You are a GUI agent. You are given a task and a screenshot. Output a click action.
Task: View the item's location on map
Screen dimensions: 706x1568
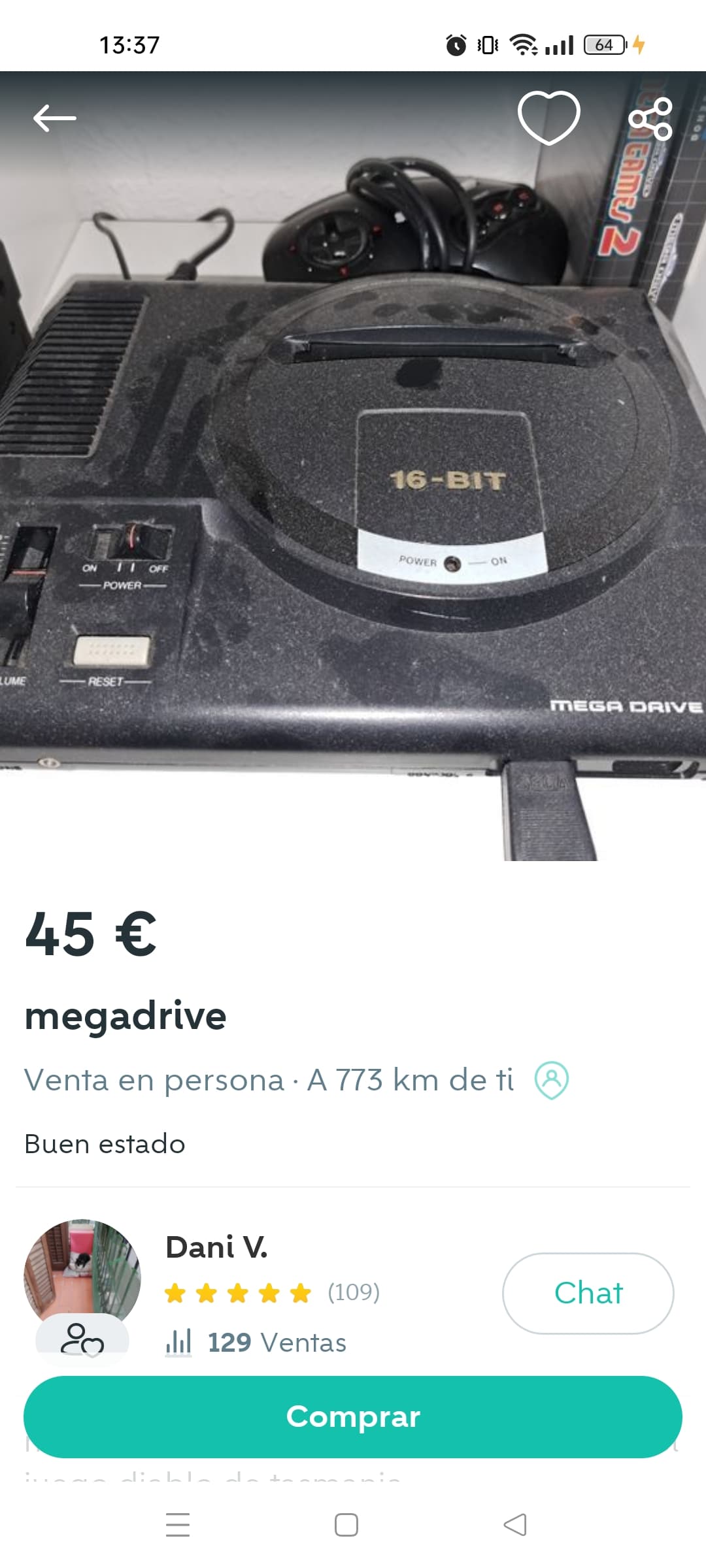tap(552, 1080)
